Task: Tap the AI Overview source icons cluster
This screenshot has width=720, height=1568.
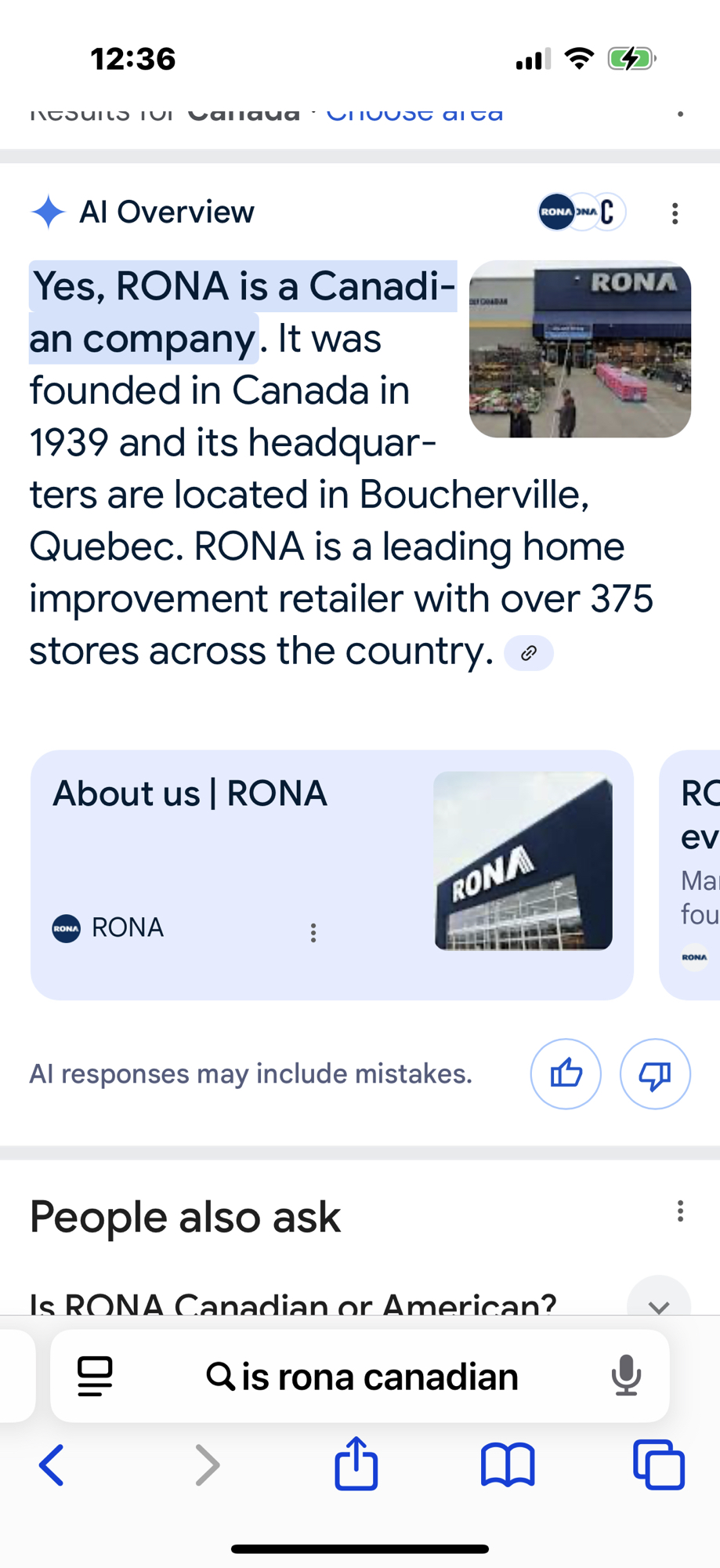Action: (x=581, y=212)
